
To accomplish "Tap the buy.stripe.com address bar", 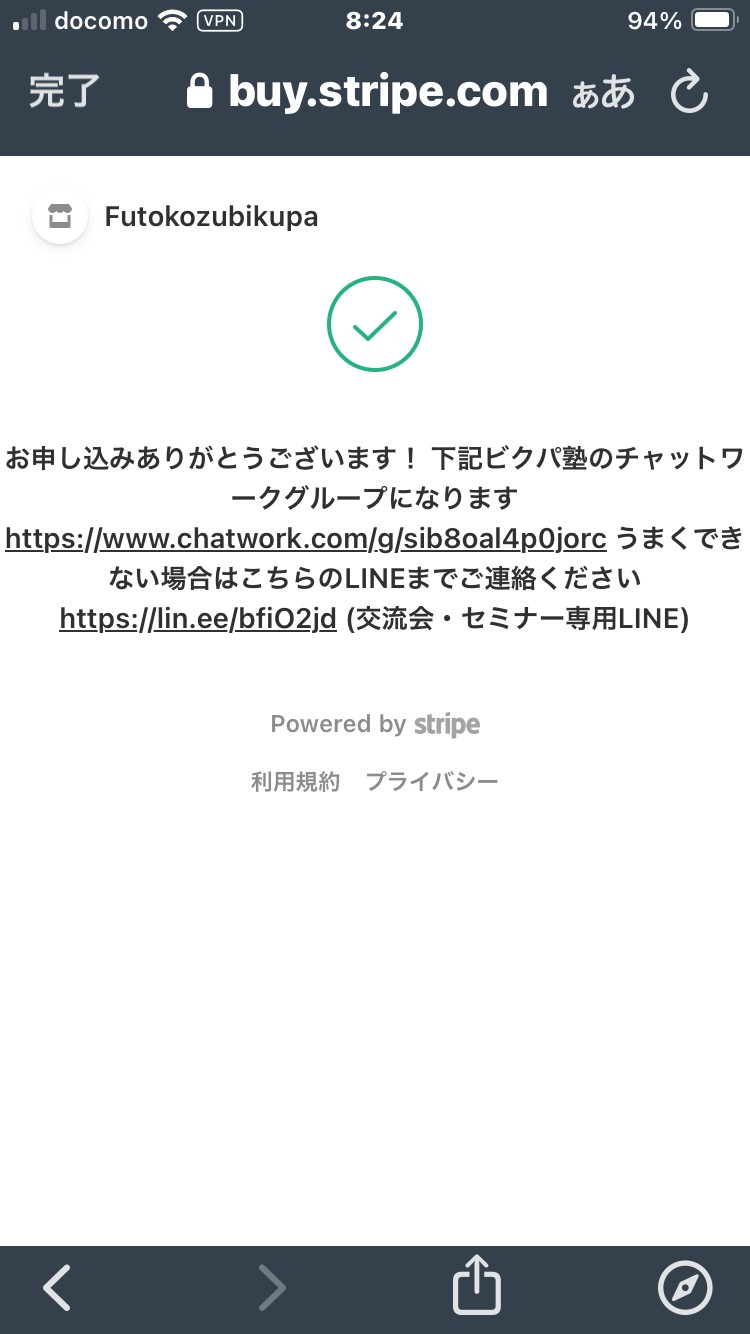I will click(367, 93).
